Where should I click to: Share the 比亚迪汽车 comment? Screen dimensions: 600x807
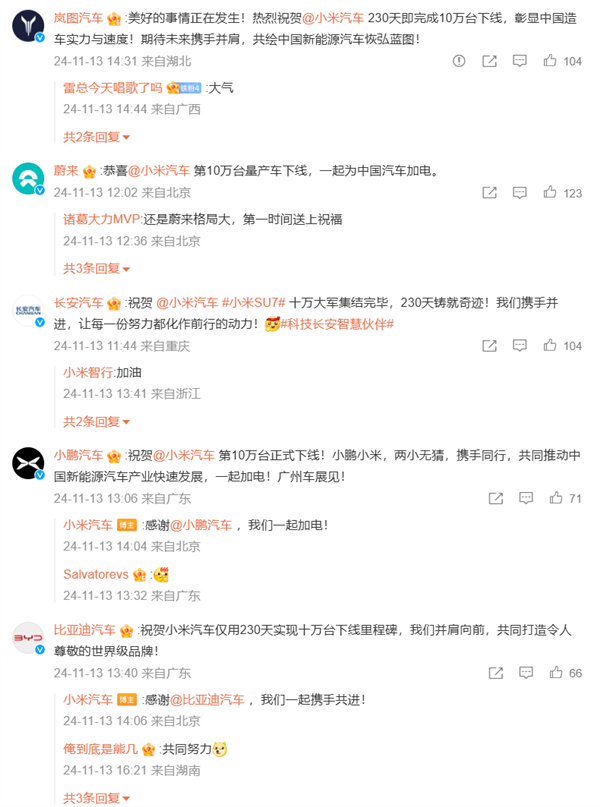[489, 673]
